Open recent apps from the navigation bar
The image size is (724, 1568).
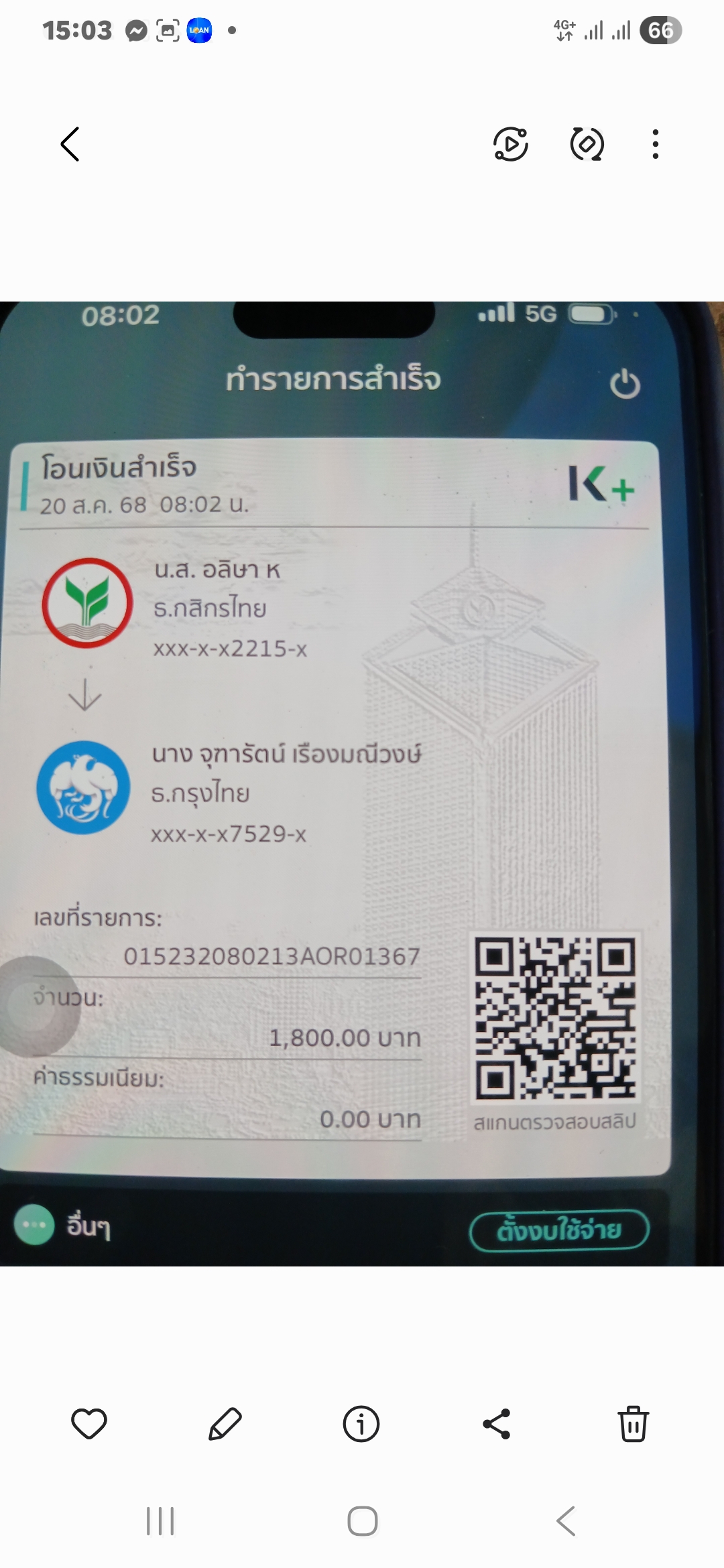click(160, 1521)
